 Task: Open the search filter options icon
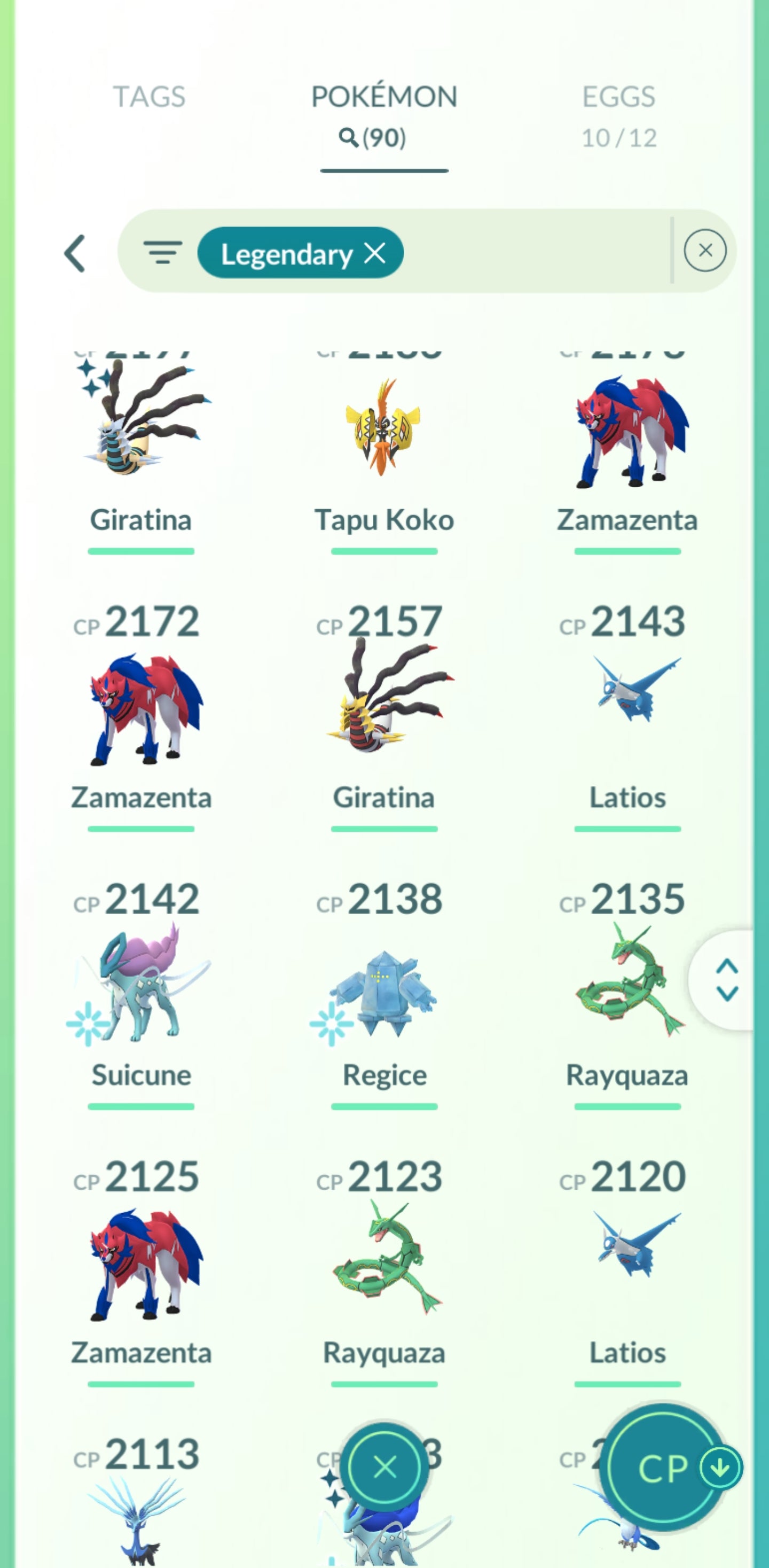coord(162,253)
